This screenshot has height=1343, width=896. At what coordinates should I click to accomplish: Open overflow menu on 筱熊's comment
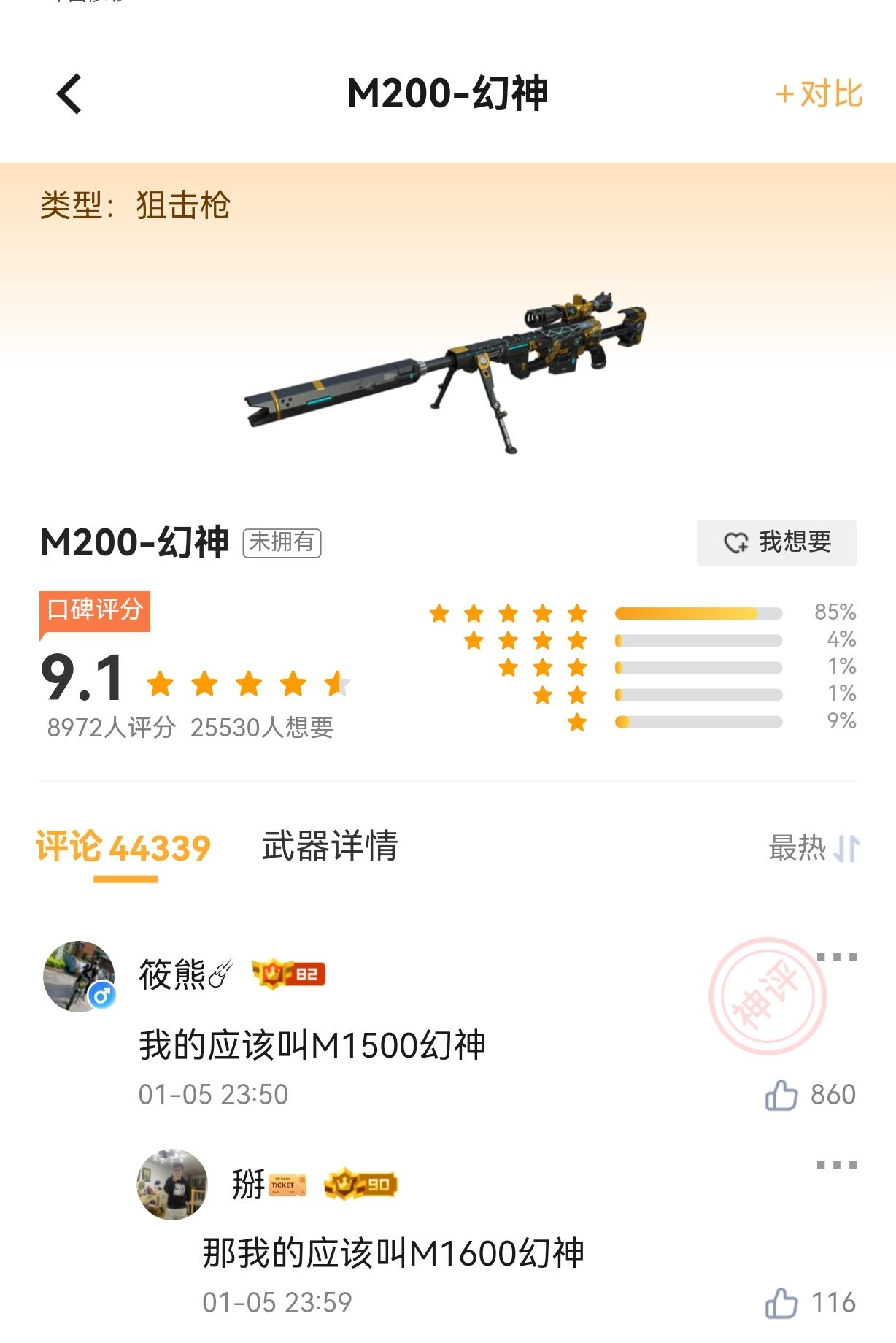pos(836,957)
